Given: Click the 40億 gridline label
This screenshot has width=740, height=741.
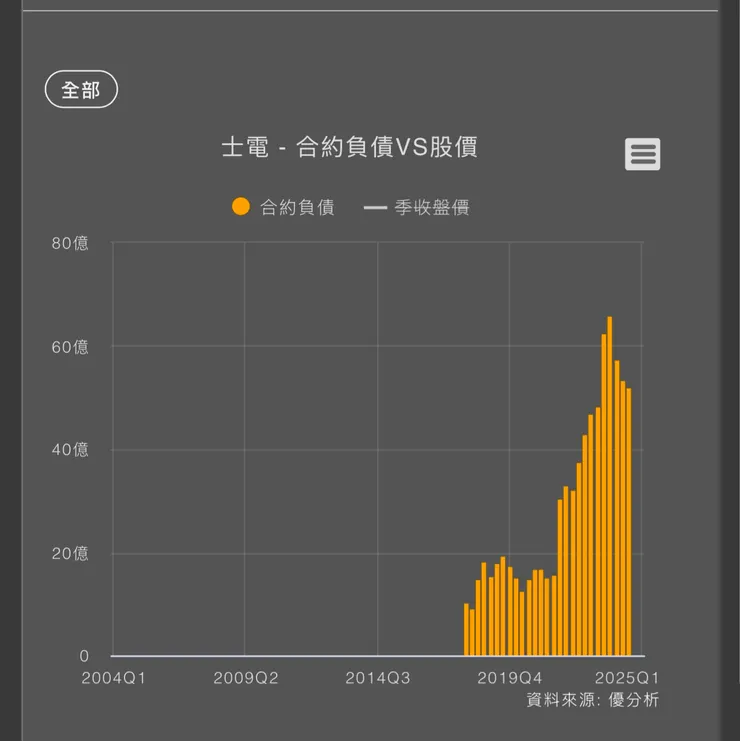Looking at the screenshot, I should [68, 450].
